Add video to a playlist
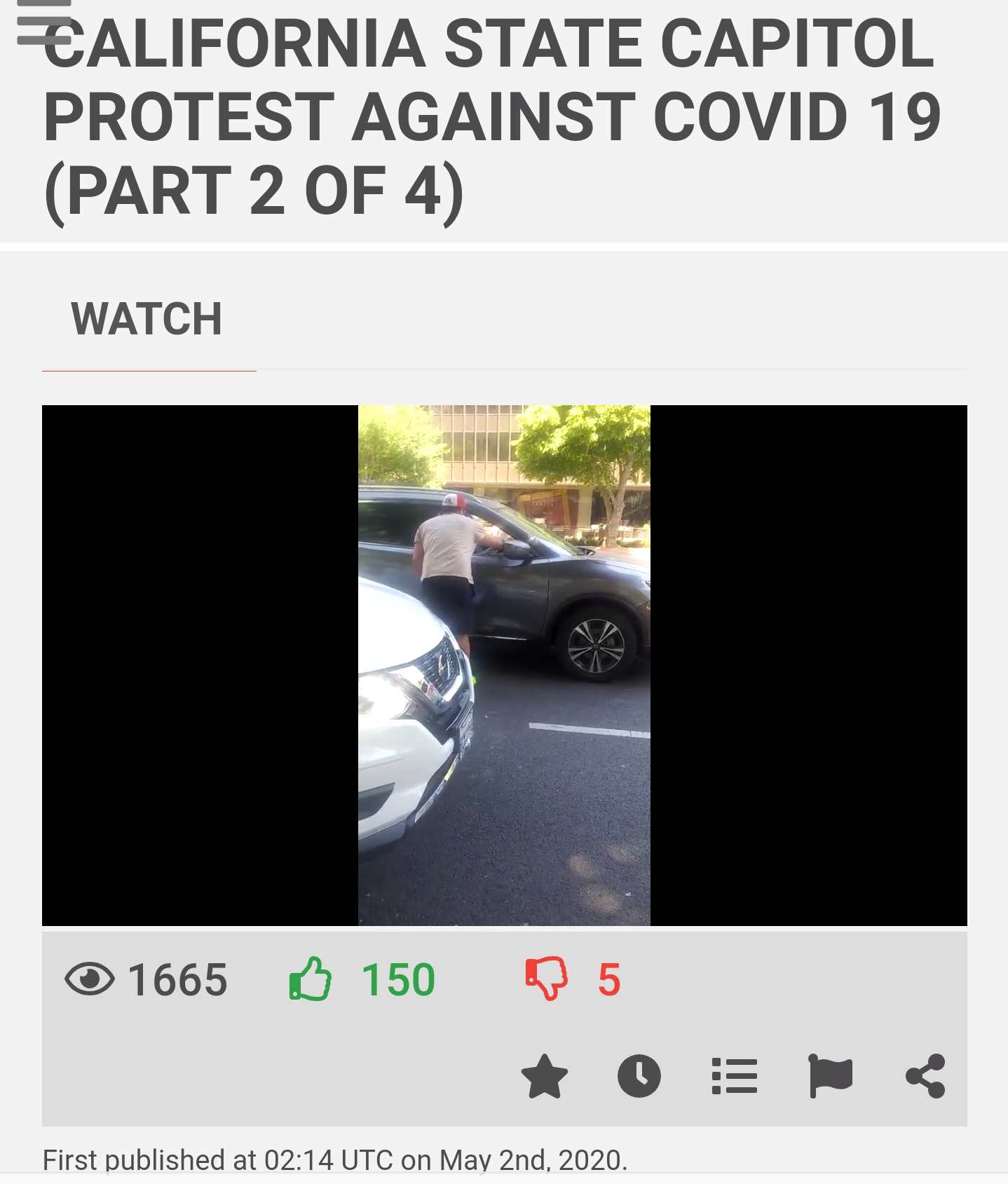This screenshot has width=1008, height=1184. 734,1076
